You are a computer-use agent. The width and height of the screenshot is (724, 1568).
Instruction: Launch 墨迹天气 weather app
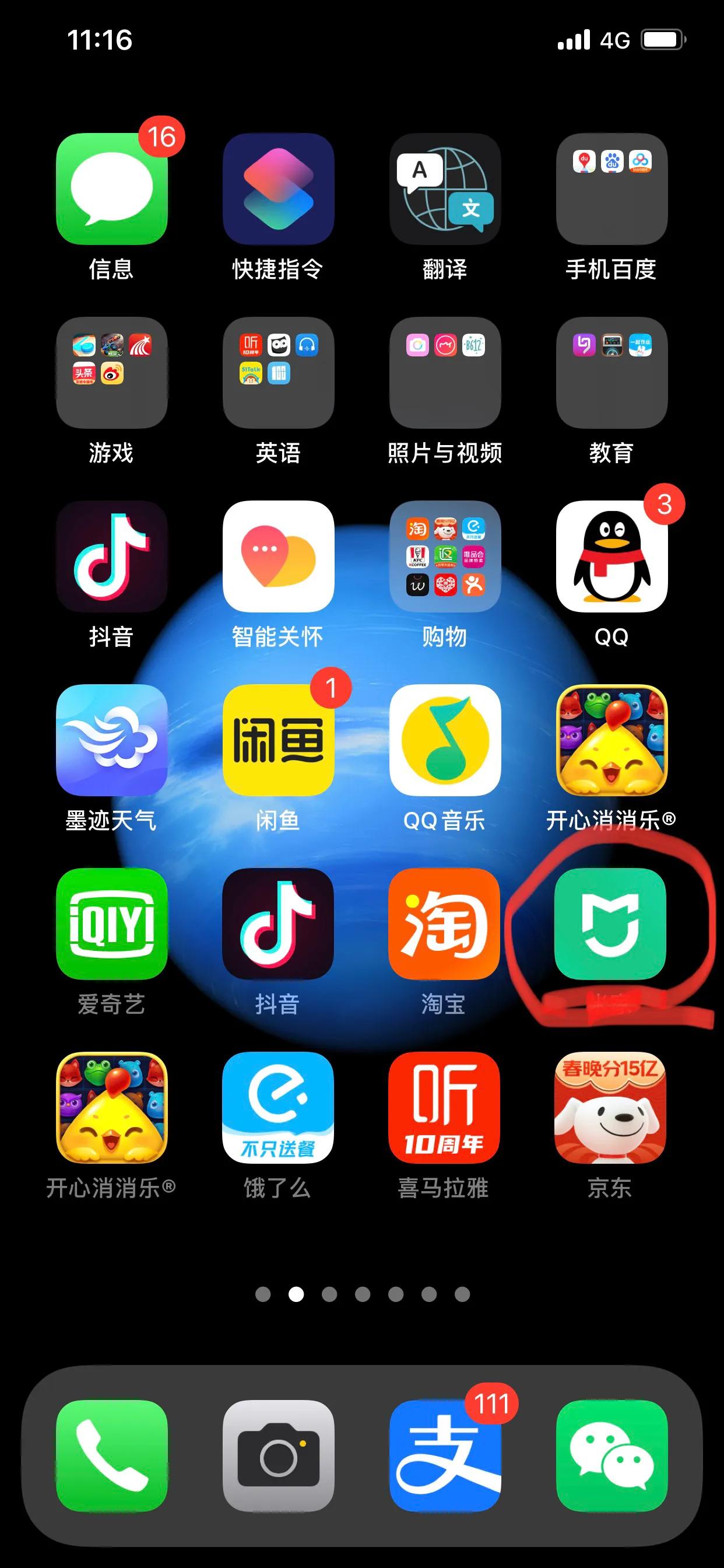(x=111, y=740)
